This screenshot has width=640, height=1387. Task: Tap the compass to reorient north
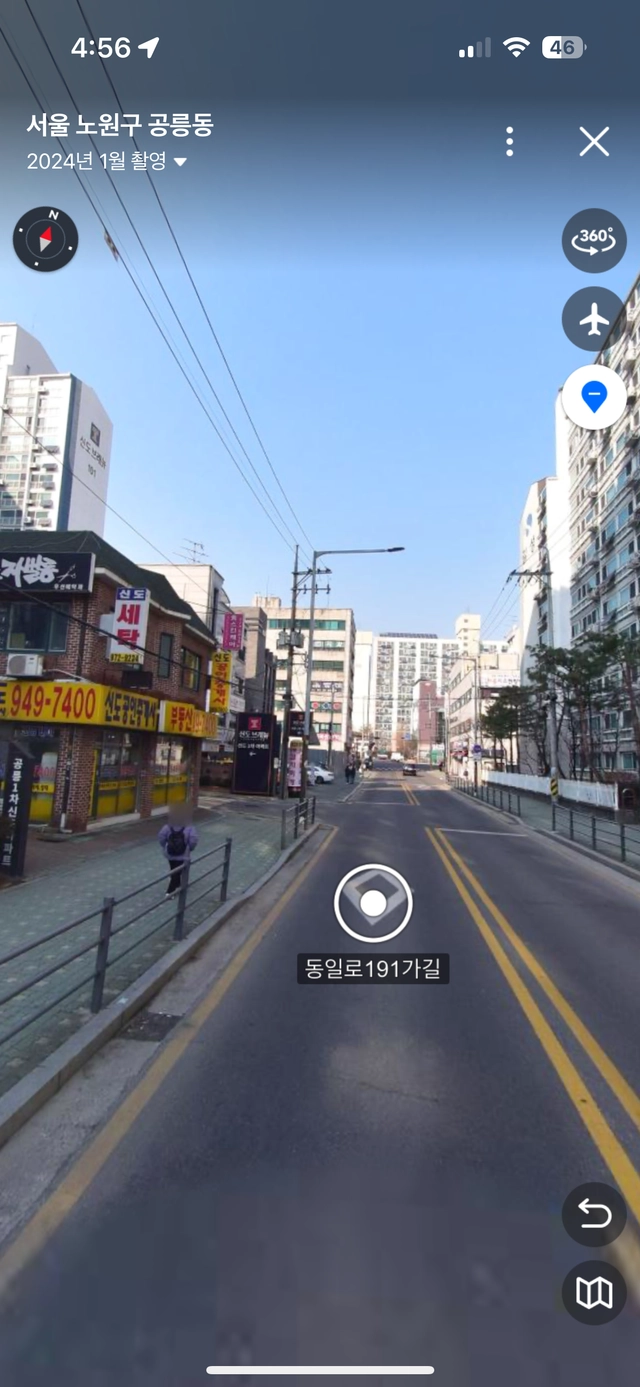(x=45, y=240)
